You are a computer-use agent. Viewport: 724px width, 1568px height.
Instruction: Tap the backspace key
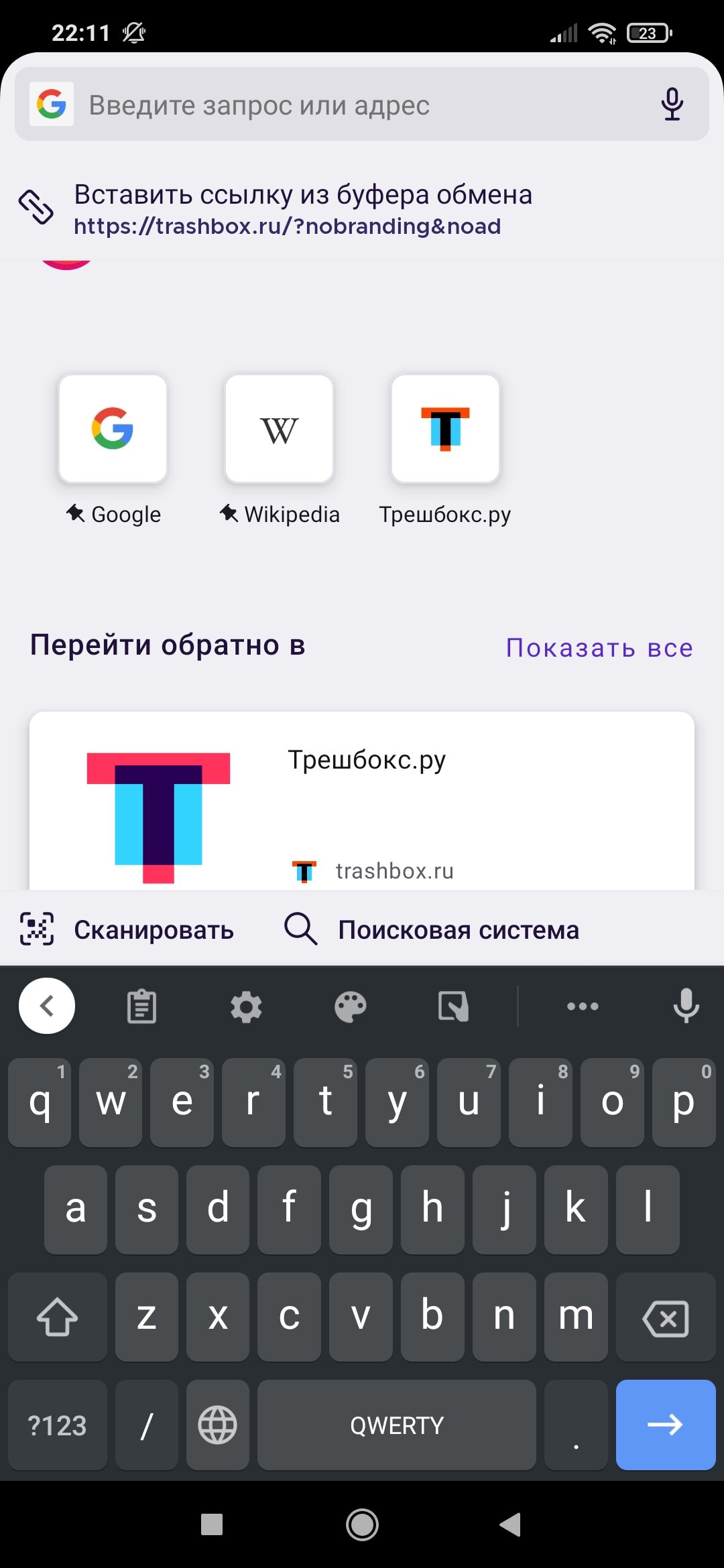[666, 1317]
